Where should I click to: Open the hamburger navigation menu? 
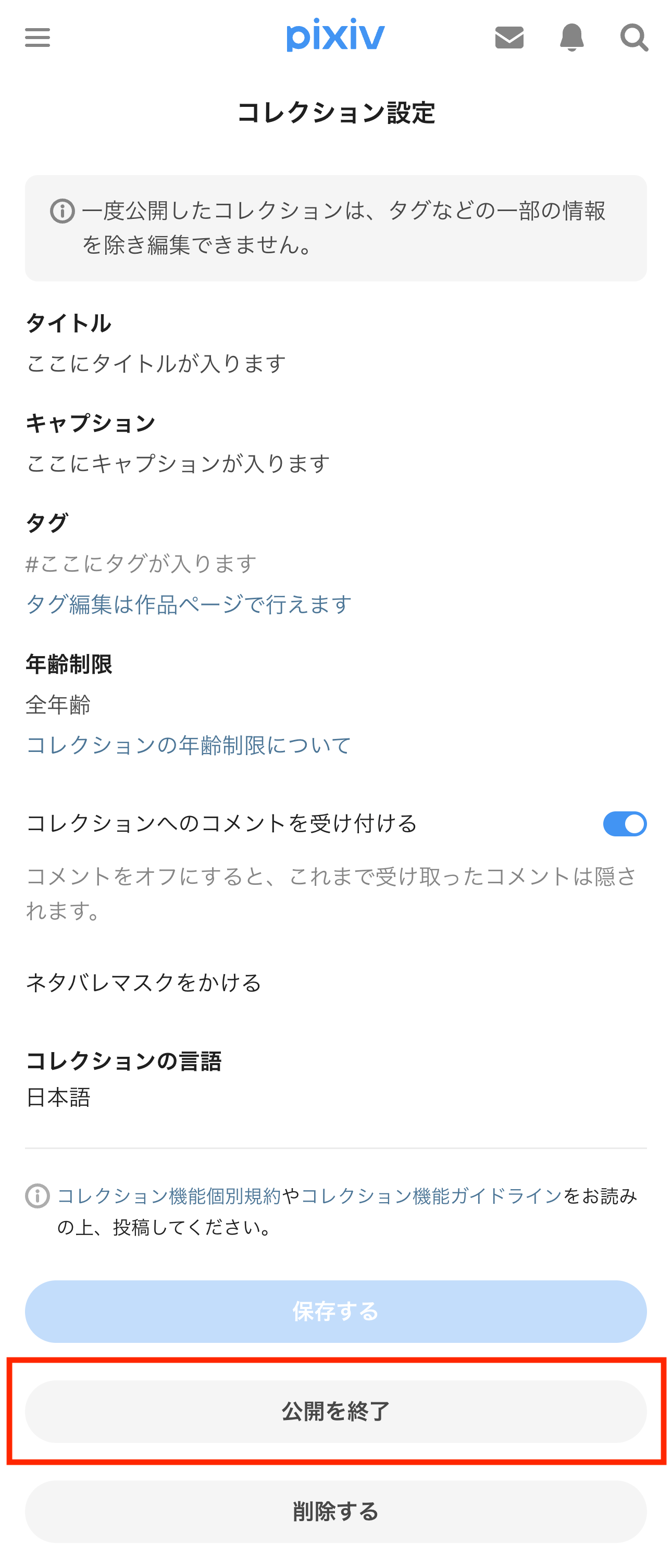[36, 38]
